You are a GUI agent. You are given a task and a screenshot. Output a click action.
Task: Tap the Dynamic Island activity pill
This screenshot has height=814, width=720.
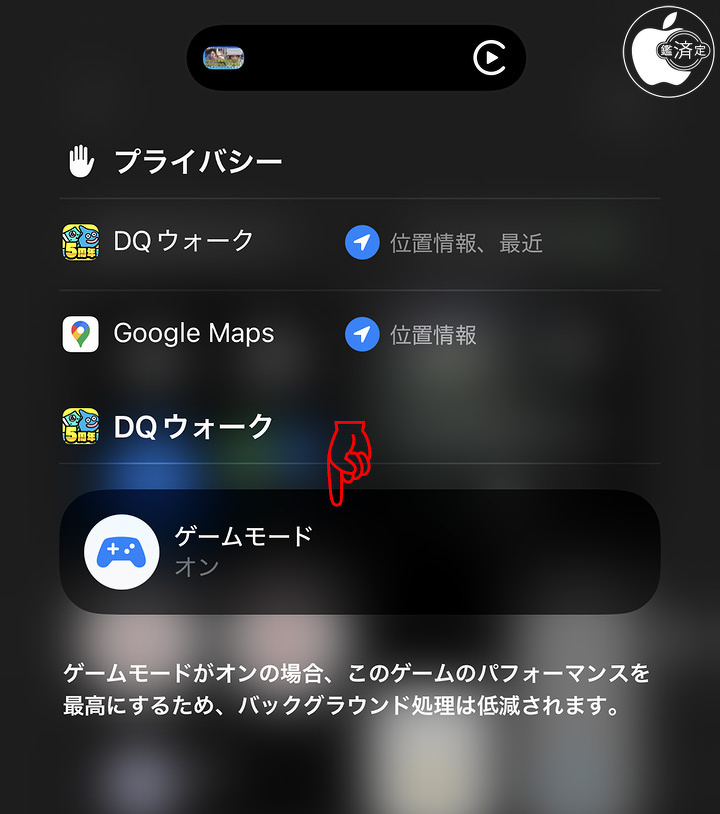355,59
